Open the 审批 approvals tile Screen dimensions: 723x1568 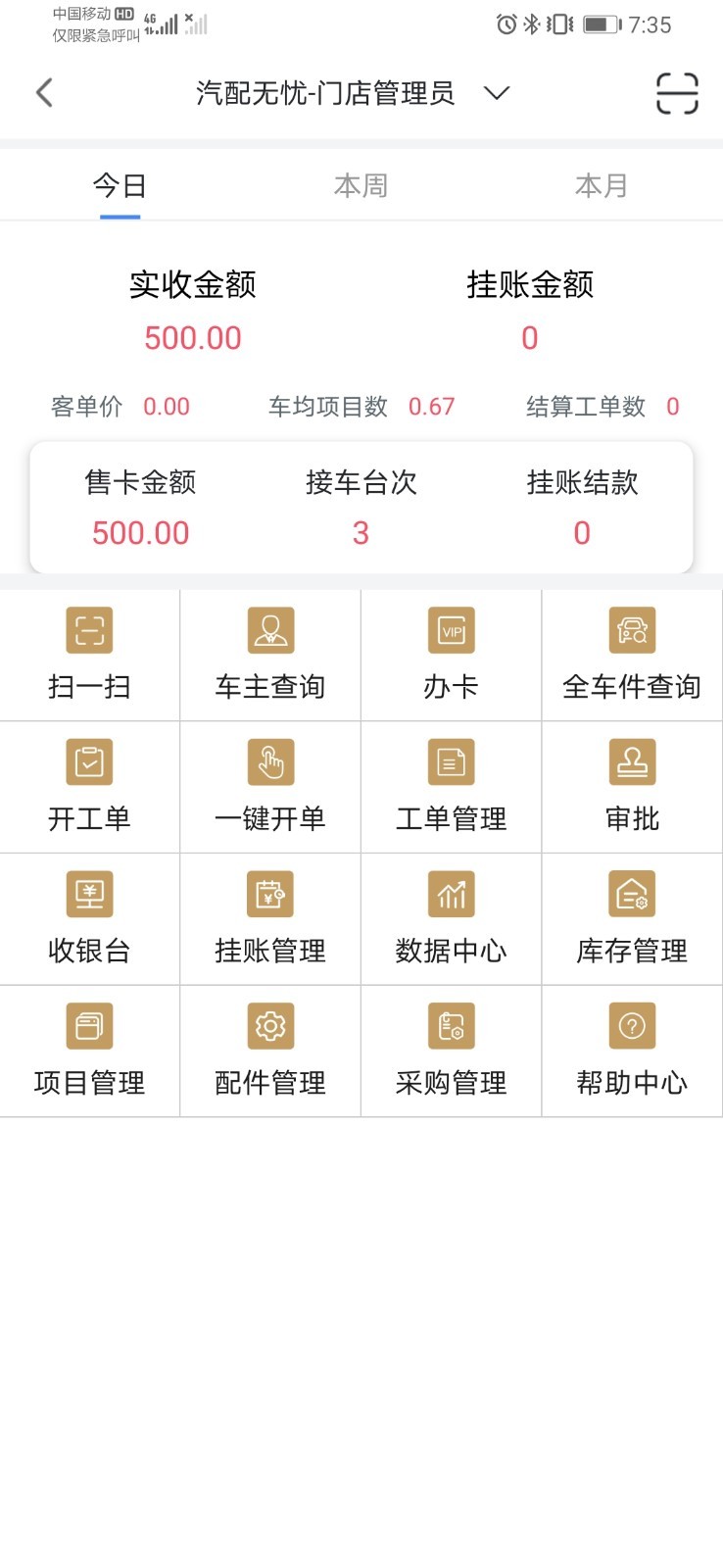click(x=632, y=787)
